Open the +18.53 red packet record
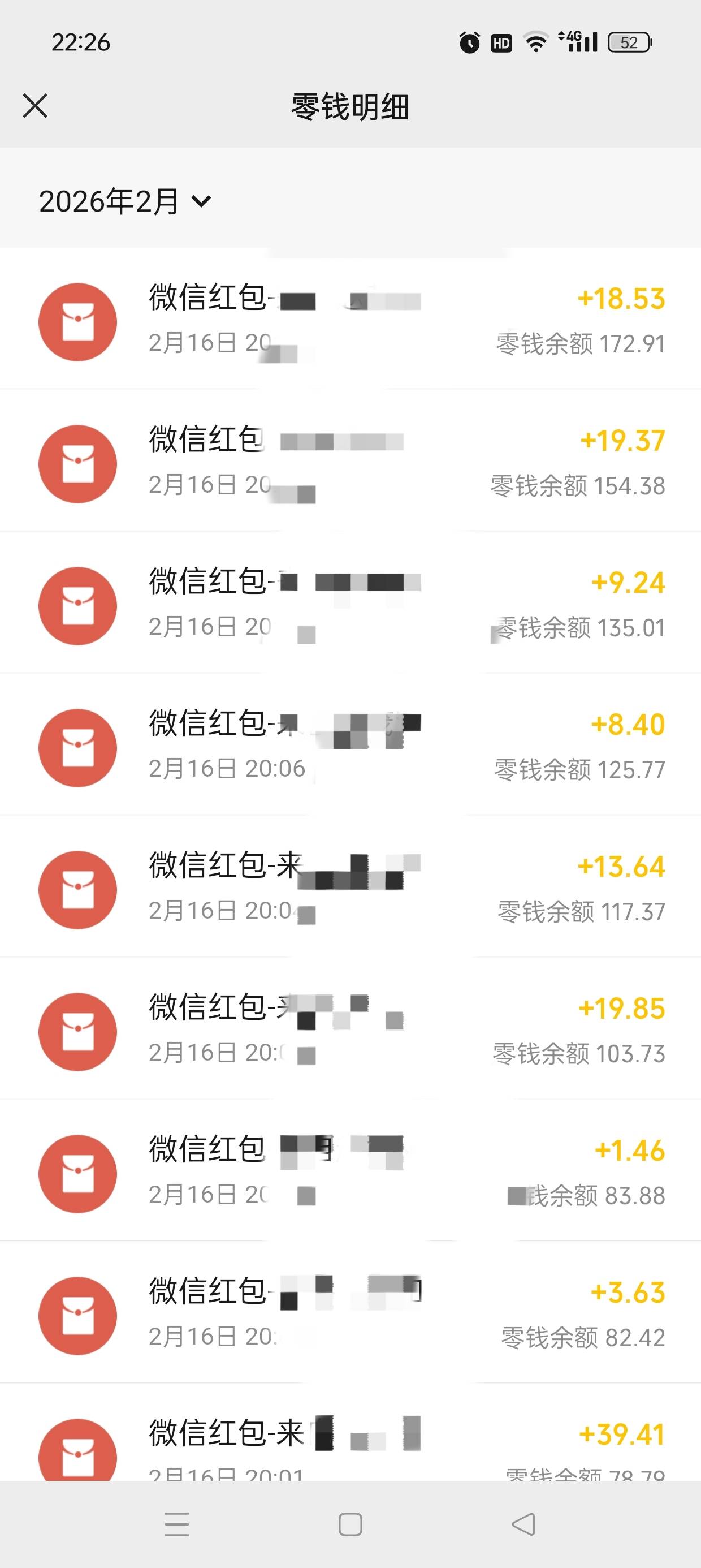The height and width of the screenshot is (1568, 701). pyautogui.click(x=350, y=319)
